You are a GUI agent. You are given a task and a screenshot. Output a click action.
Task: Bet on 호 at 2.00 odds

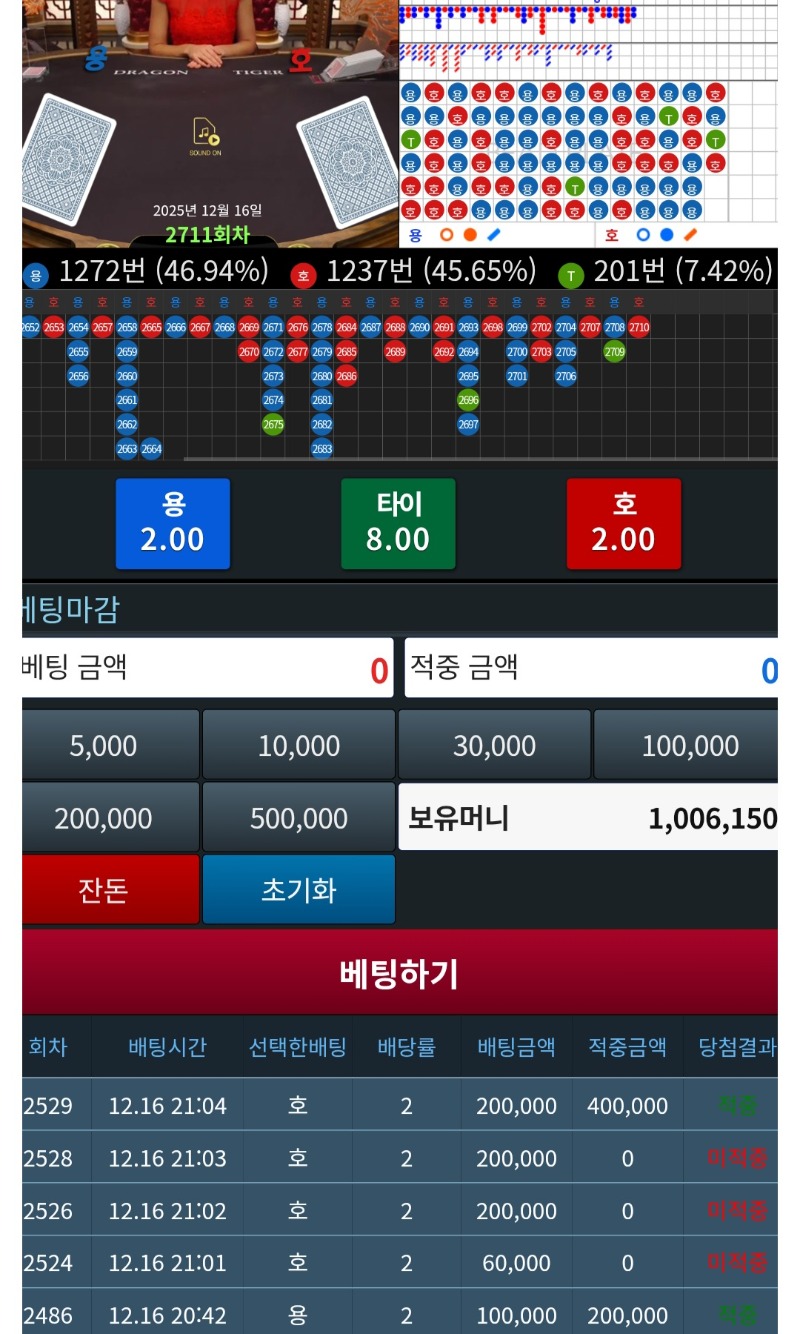point(623,523)
